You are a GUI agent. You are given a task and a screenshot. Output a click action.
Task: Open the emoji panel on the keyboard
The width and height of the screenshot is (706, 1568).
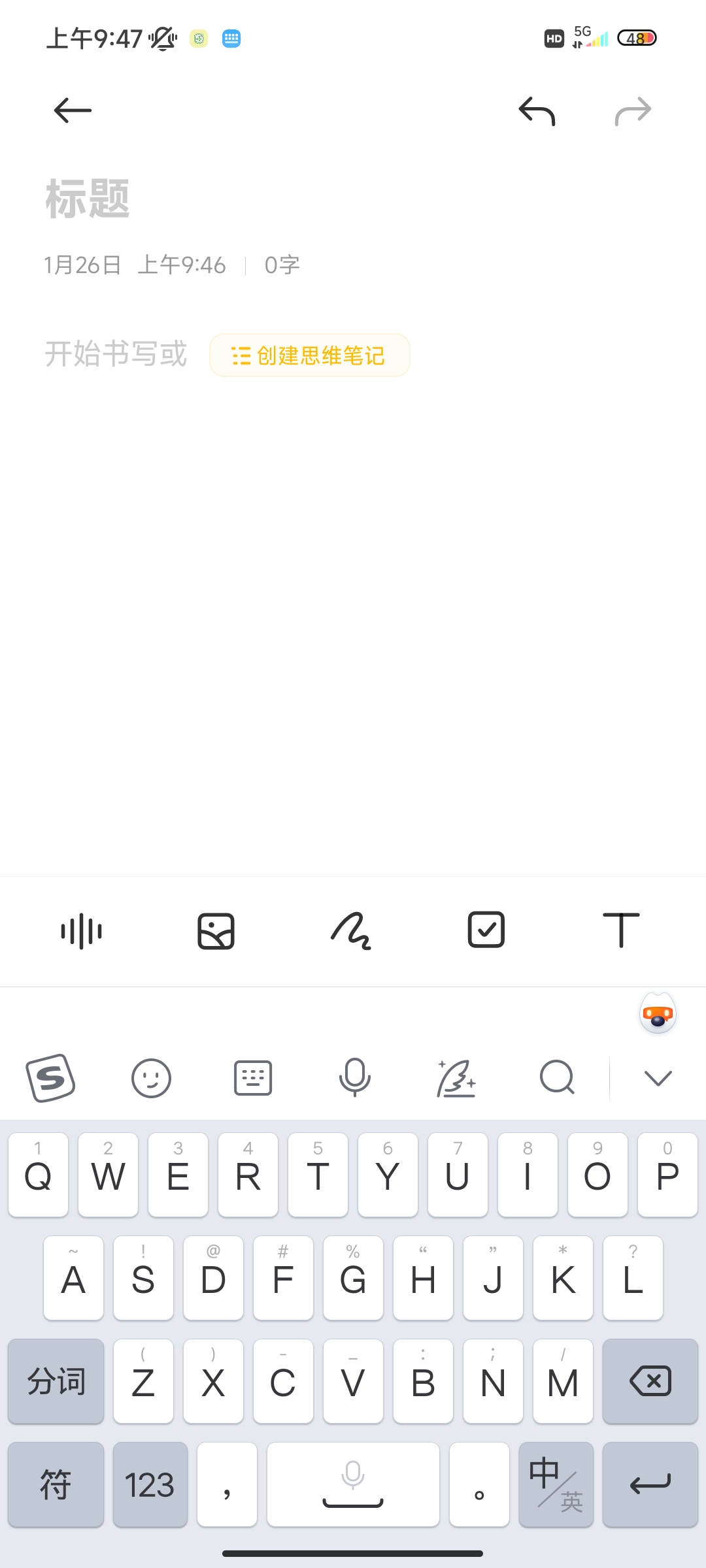(x=151, y=1078)
